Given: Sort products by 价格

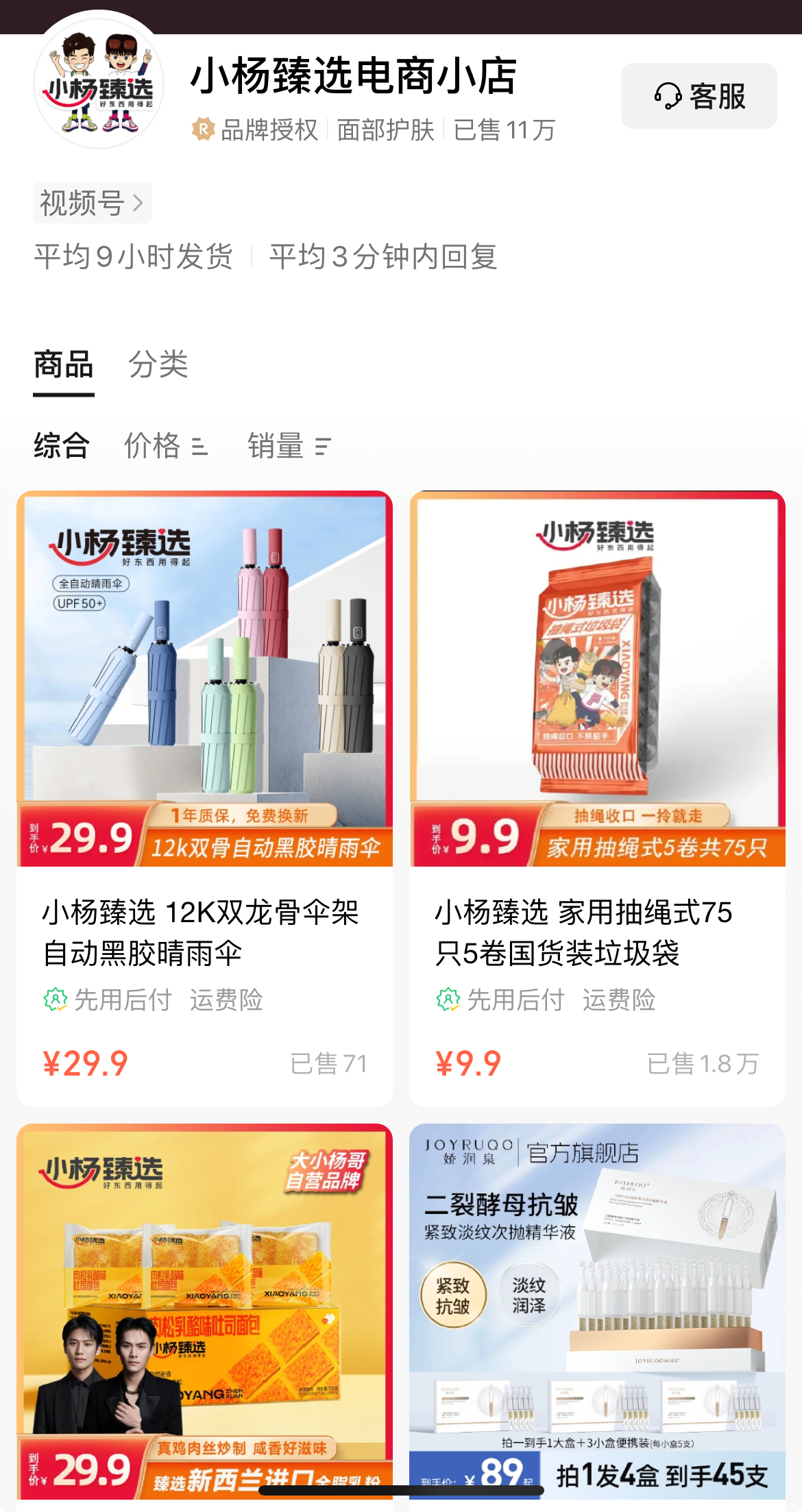Looking at the screenshot, I should tap(165, 446).
